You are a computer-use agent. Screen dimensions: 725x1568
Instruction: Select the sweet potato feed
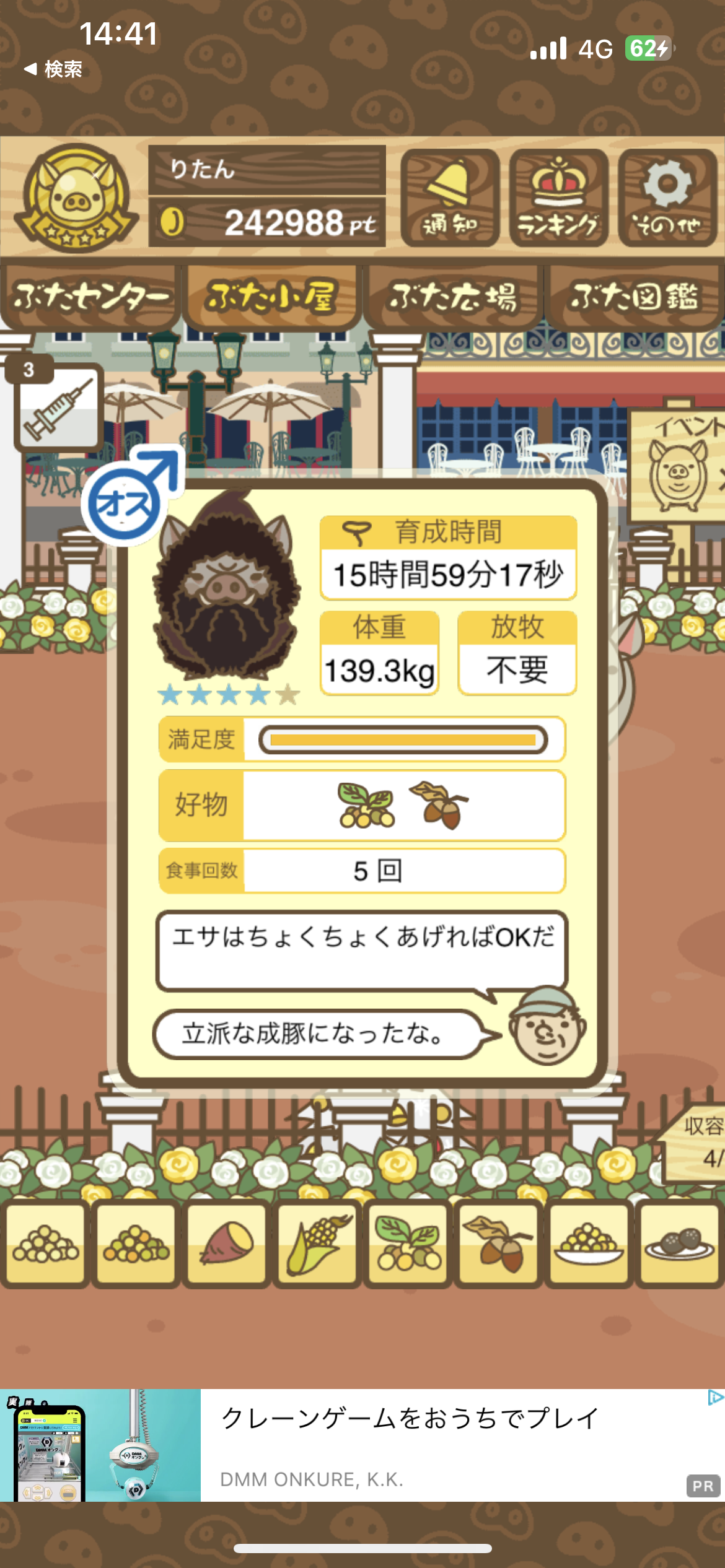[227, 1244]
